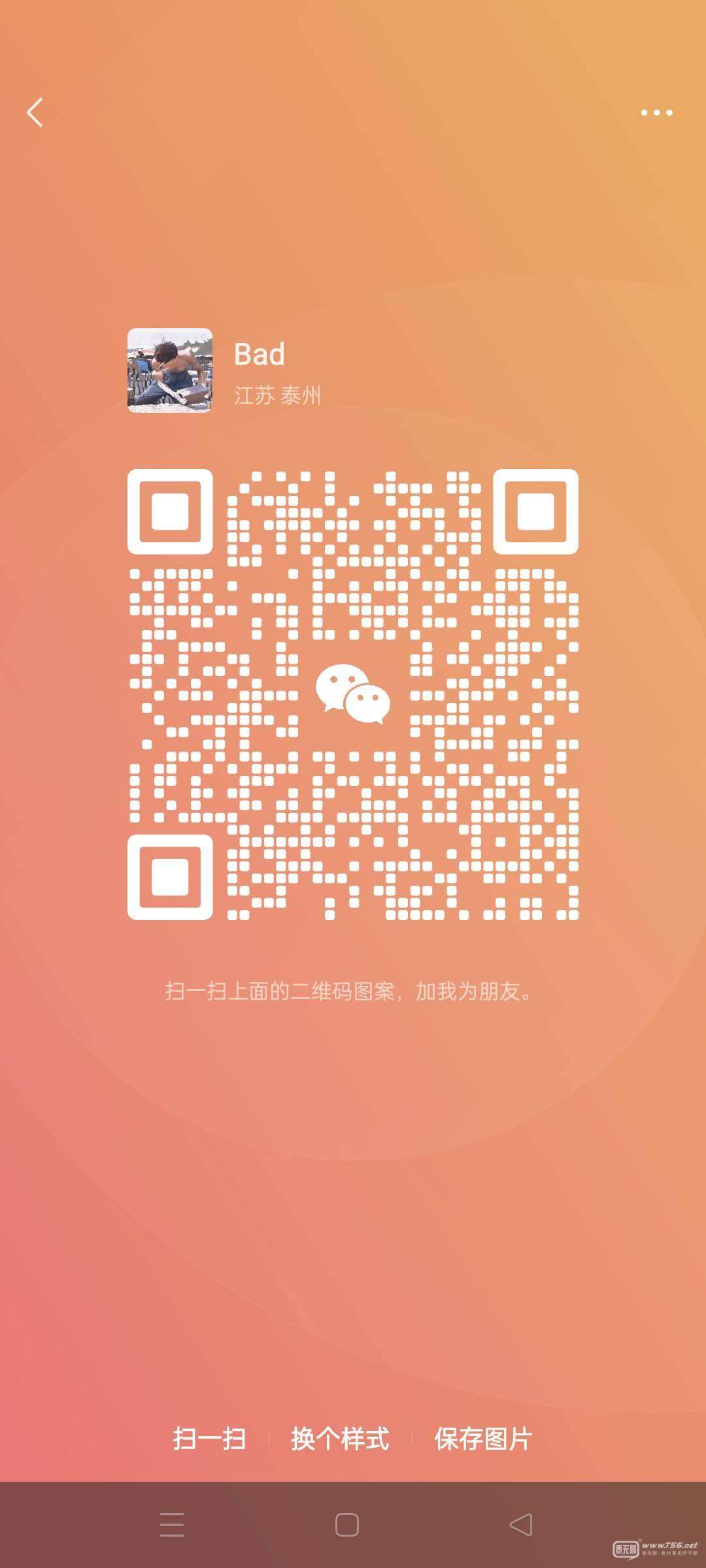Open the three-dot overflow menu
This screenshot has height=1568, width=706.
(656, 112)
